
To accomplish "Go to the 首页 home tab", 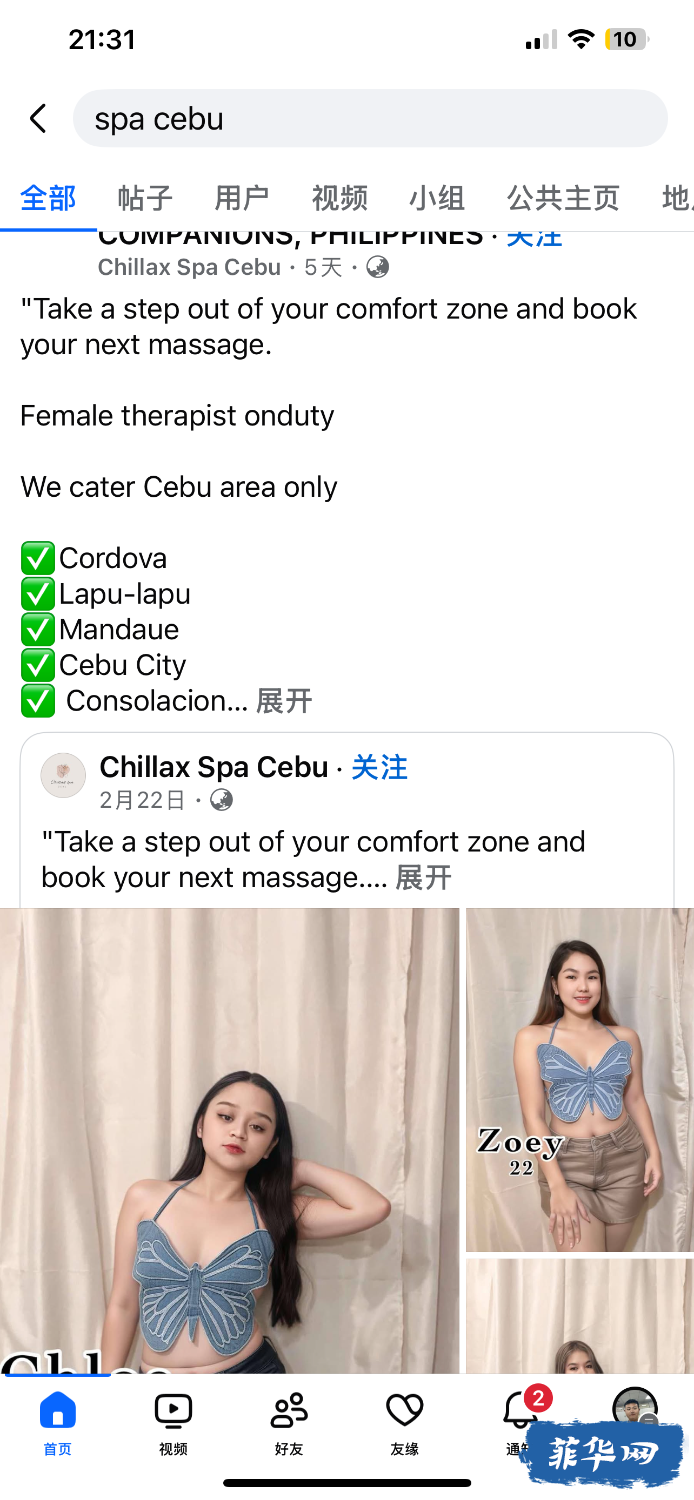I will [57, 1420].
